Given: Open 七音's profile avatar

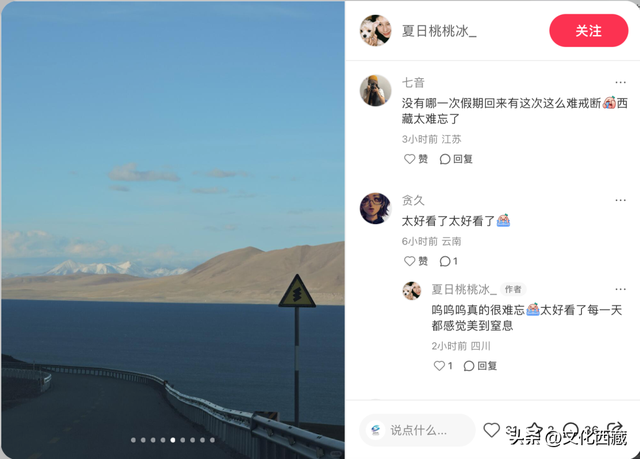Looking at the screenshot, I should click(x=375, y=90).
